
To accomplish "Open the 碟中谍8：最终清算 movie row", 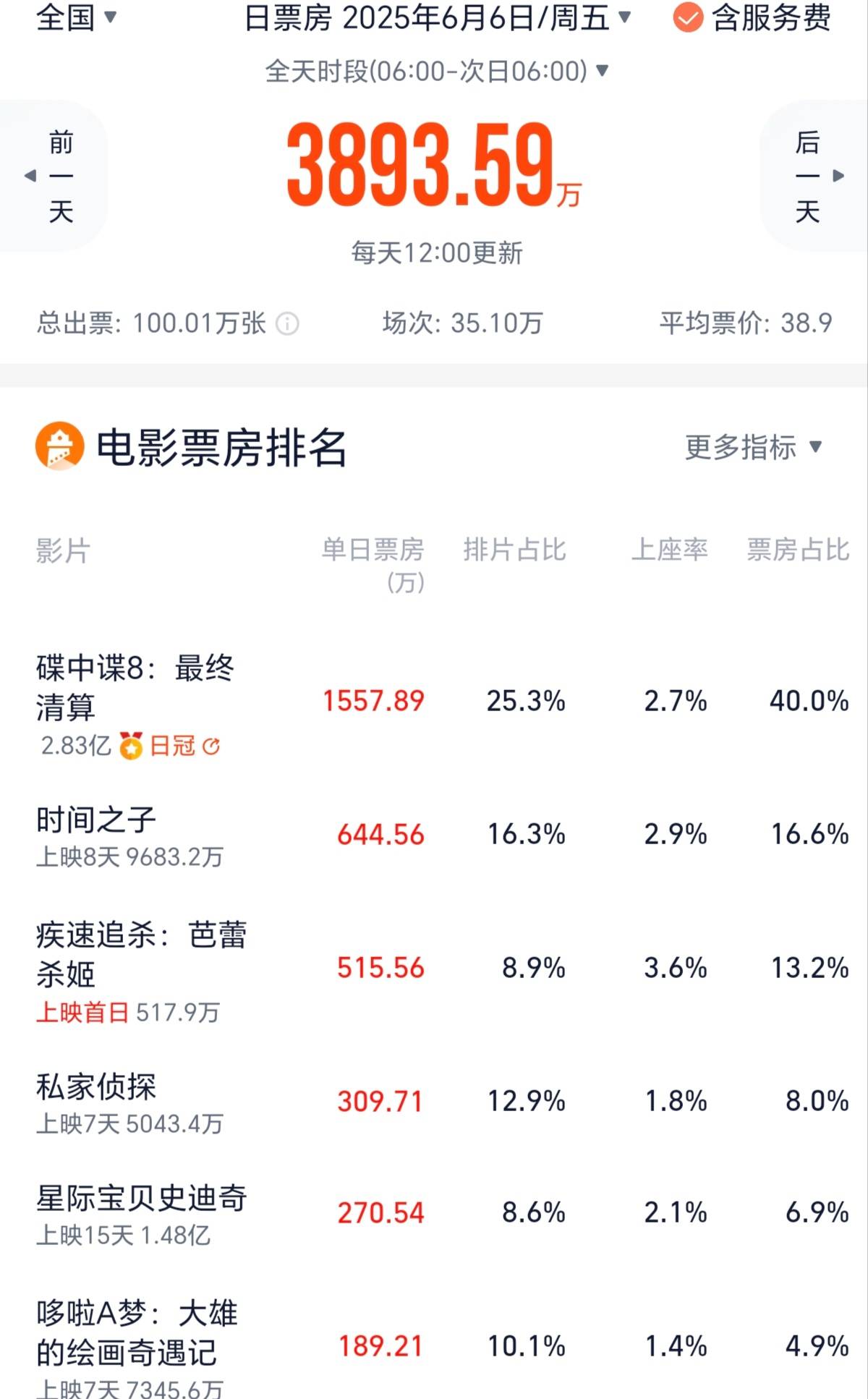I will [434, 703].
